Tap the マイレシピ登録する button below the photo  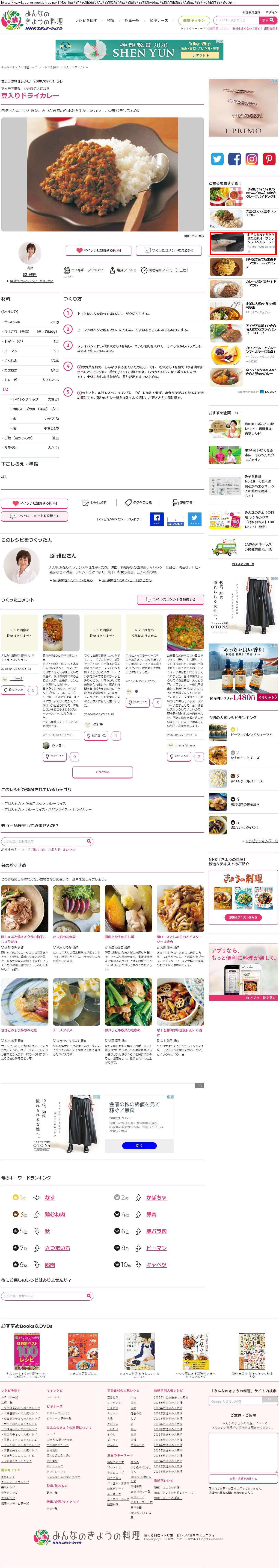tap(98, 250)
